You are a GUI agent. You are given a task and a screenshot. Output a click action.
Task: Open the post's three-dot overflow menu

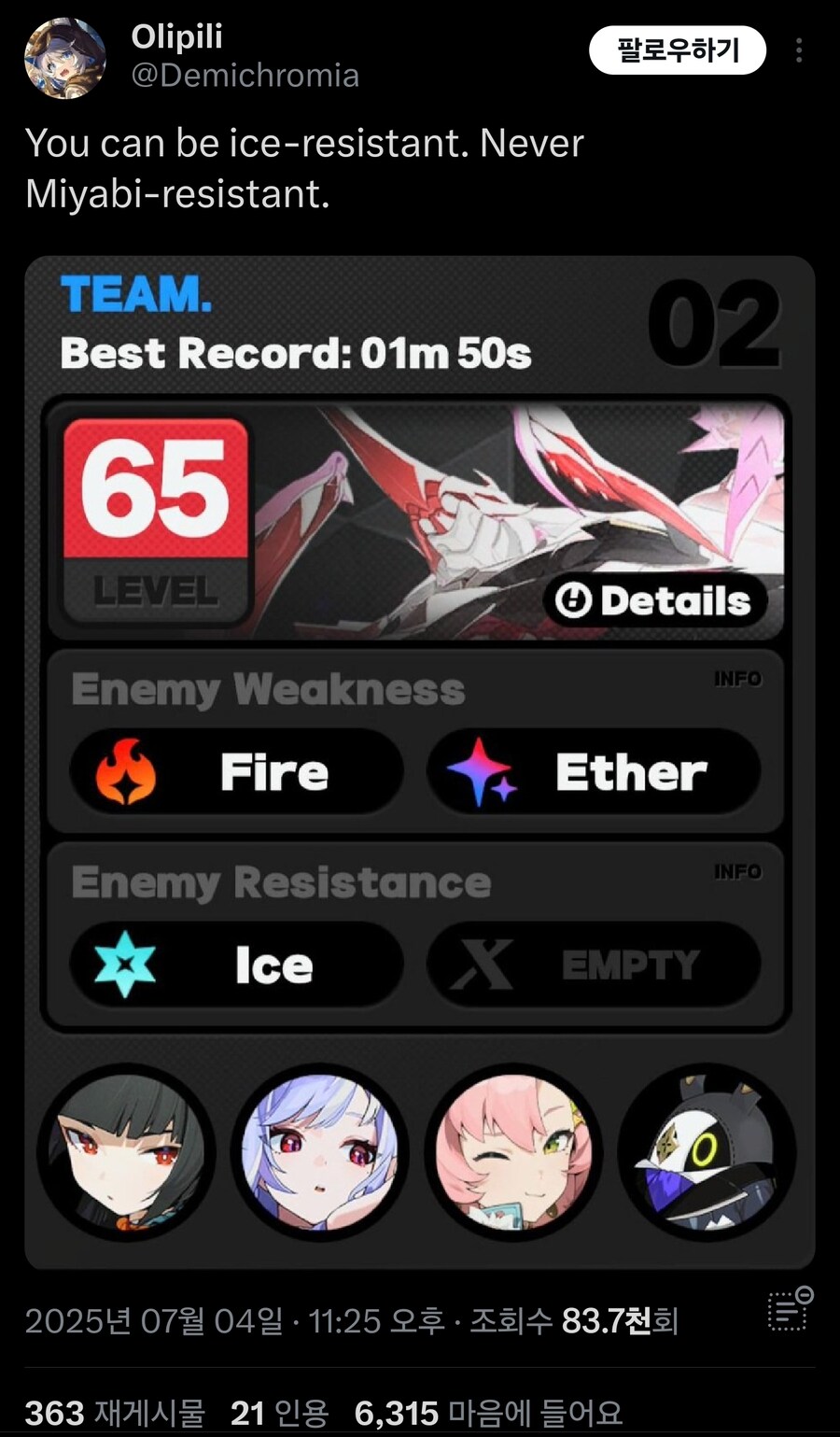[799, 50]
